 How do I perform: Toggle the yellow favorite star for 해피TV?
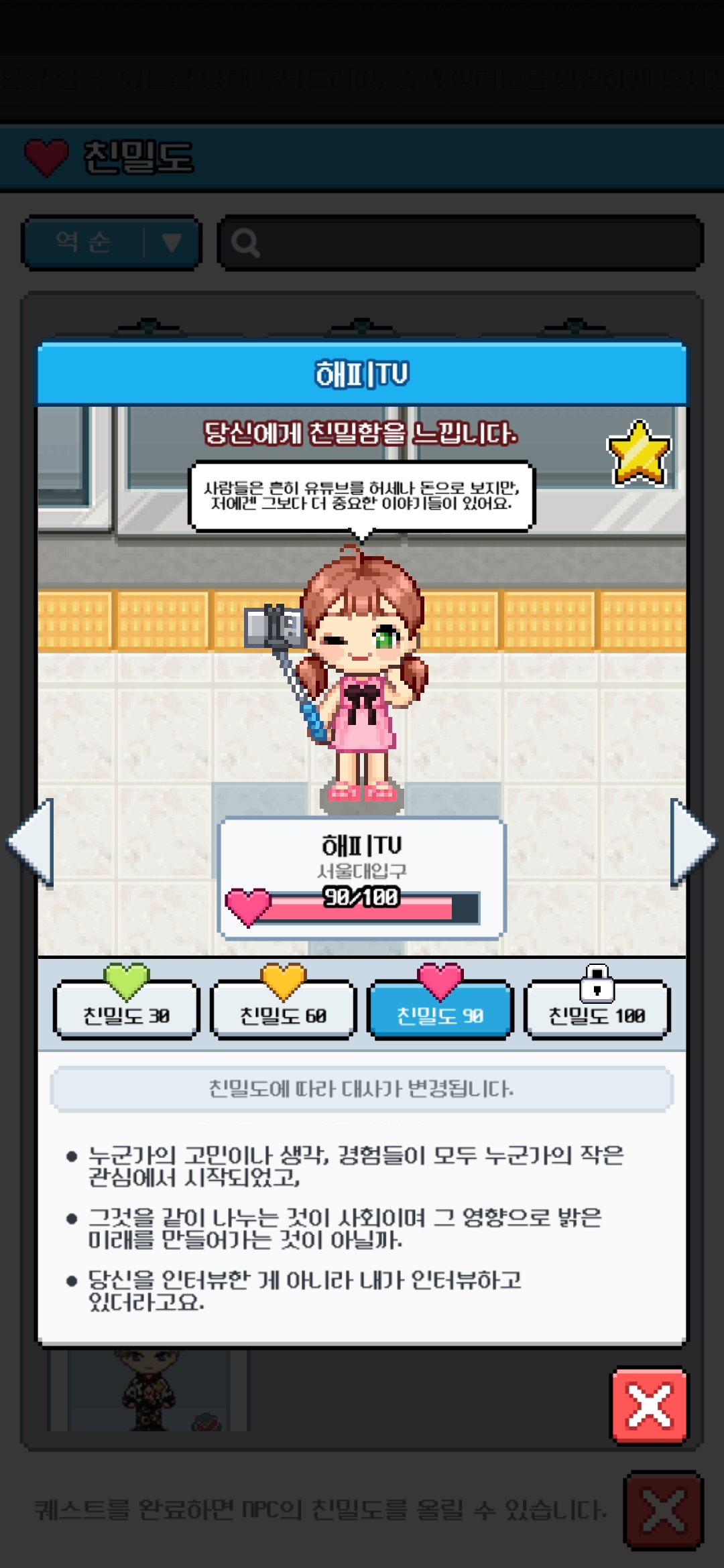tap(639, 453)
